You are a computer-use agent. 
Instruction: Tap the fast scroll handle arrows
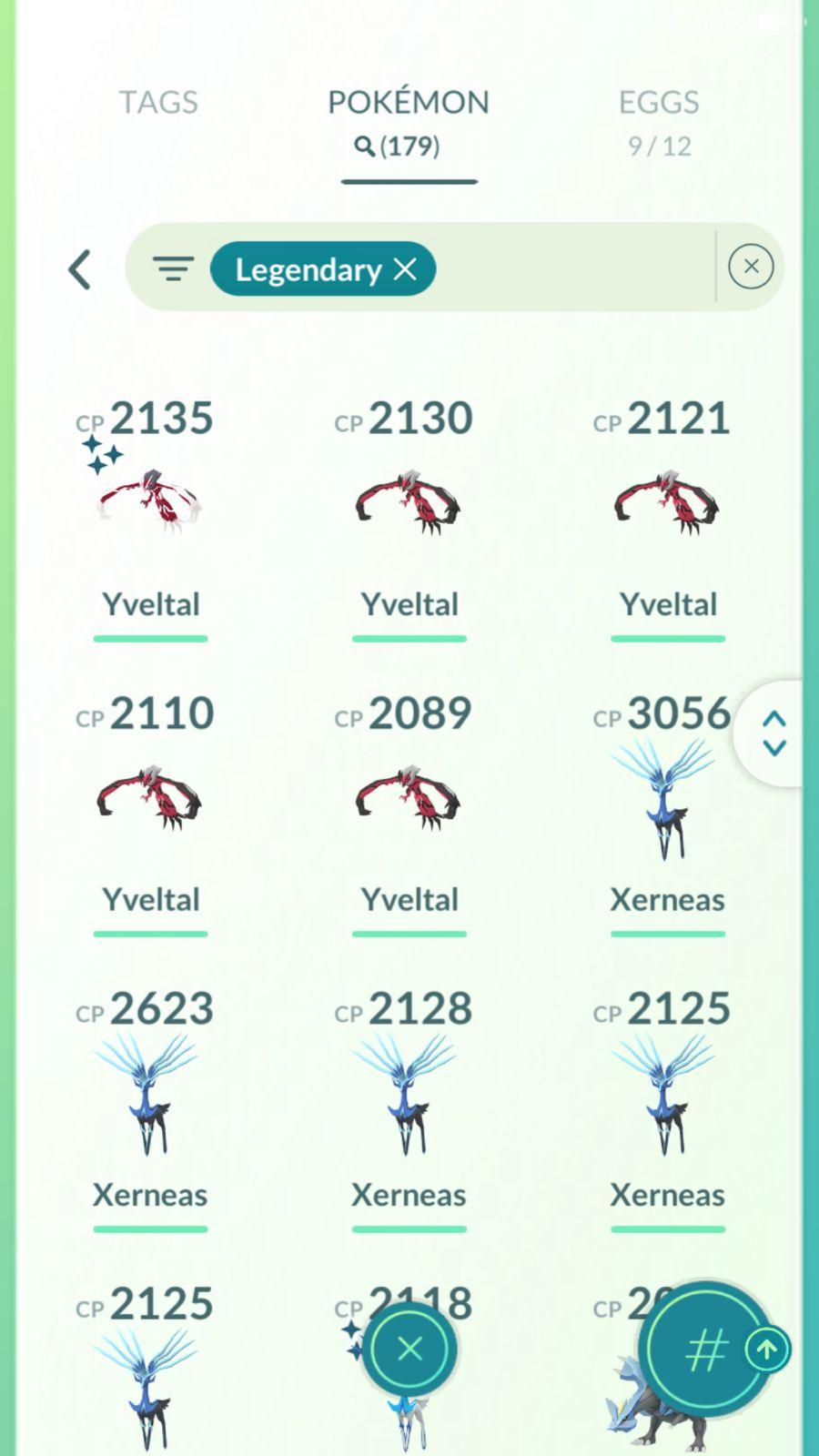[773, 733]
